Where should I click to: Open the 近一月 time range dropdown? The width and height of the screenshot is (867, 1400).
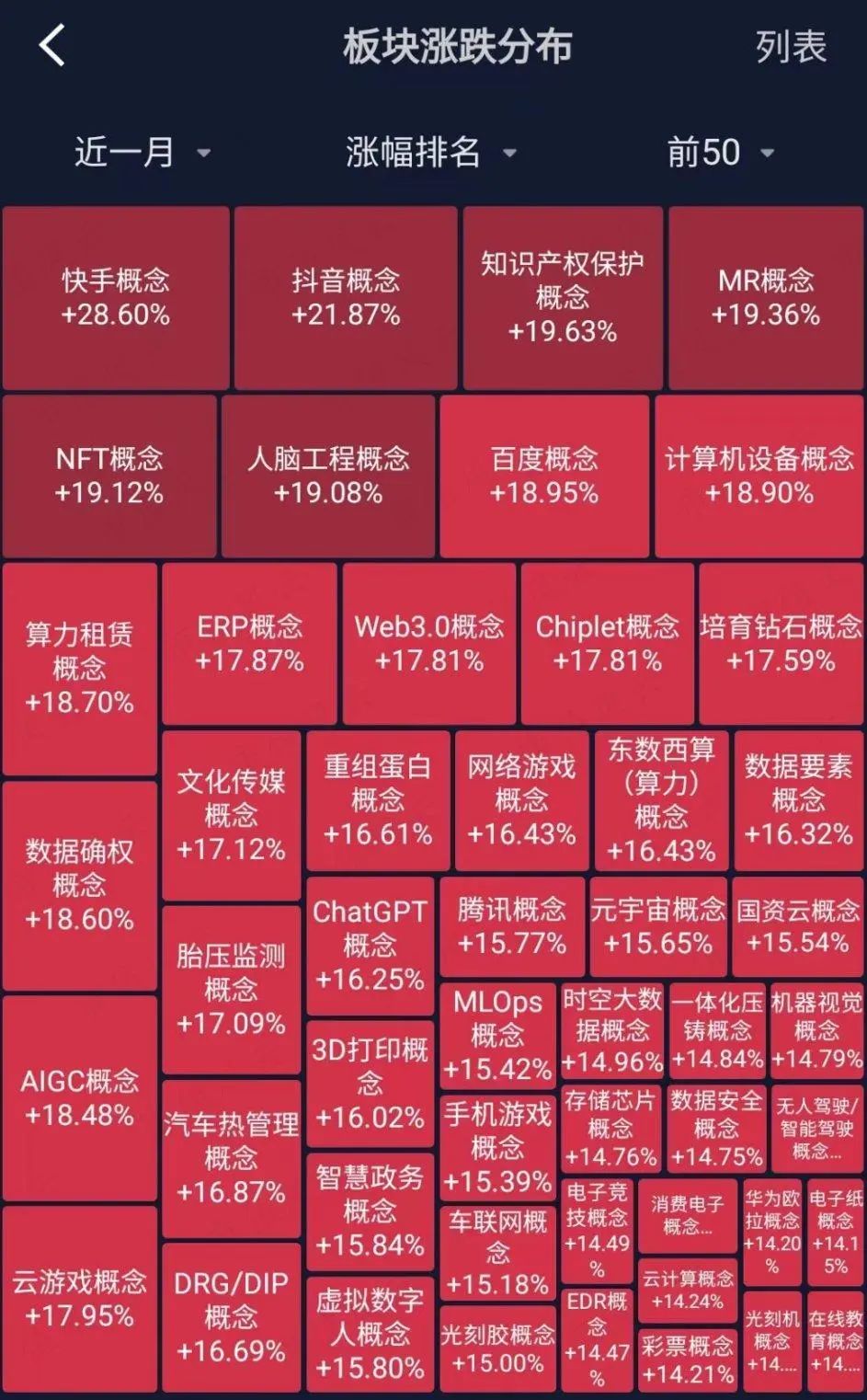pyautogui.click(x=141, y=152)
